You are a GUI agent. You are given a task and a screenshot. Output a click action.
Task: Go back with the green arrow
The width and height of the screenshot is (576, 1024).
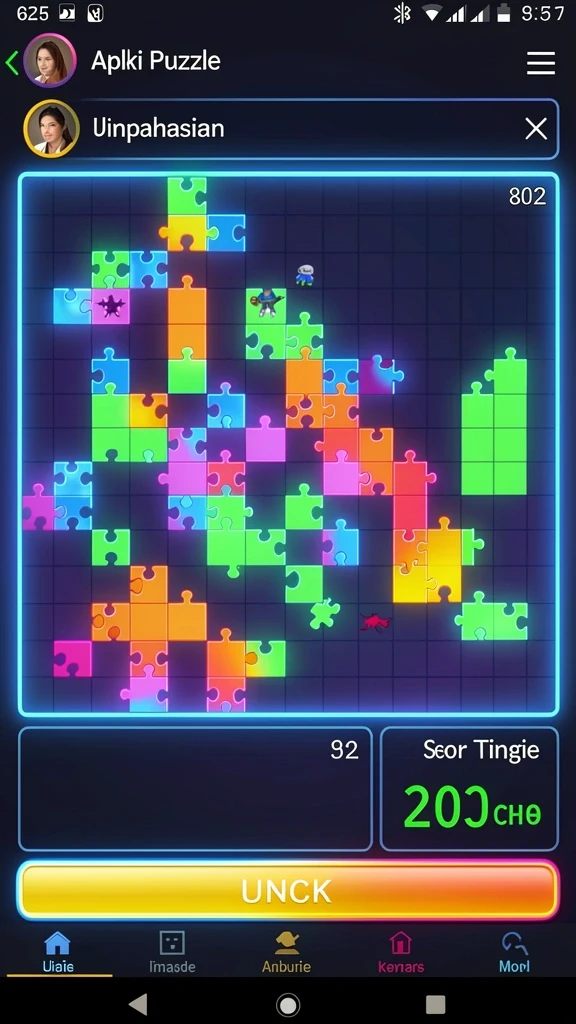(x=12, y=63)
